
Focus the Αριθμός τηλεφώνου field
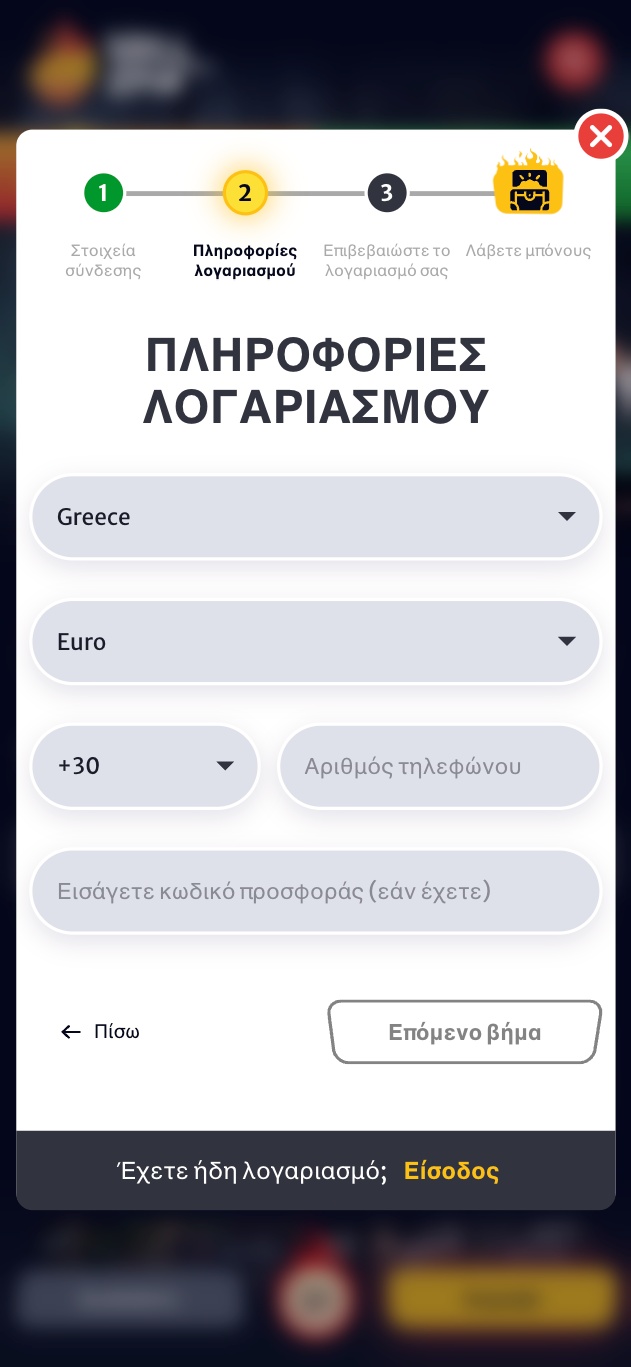pos(440,767)
